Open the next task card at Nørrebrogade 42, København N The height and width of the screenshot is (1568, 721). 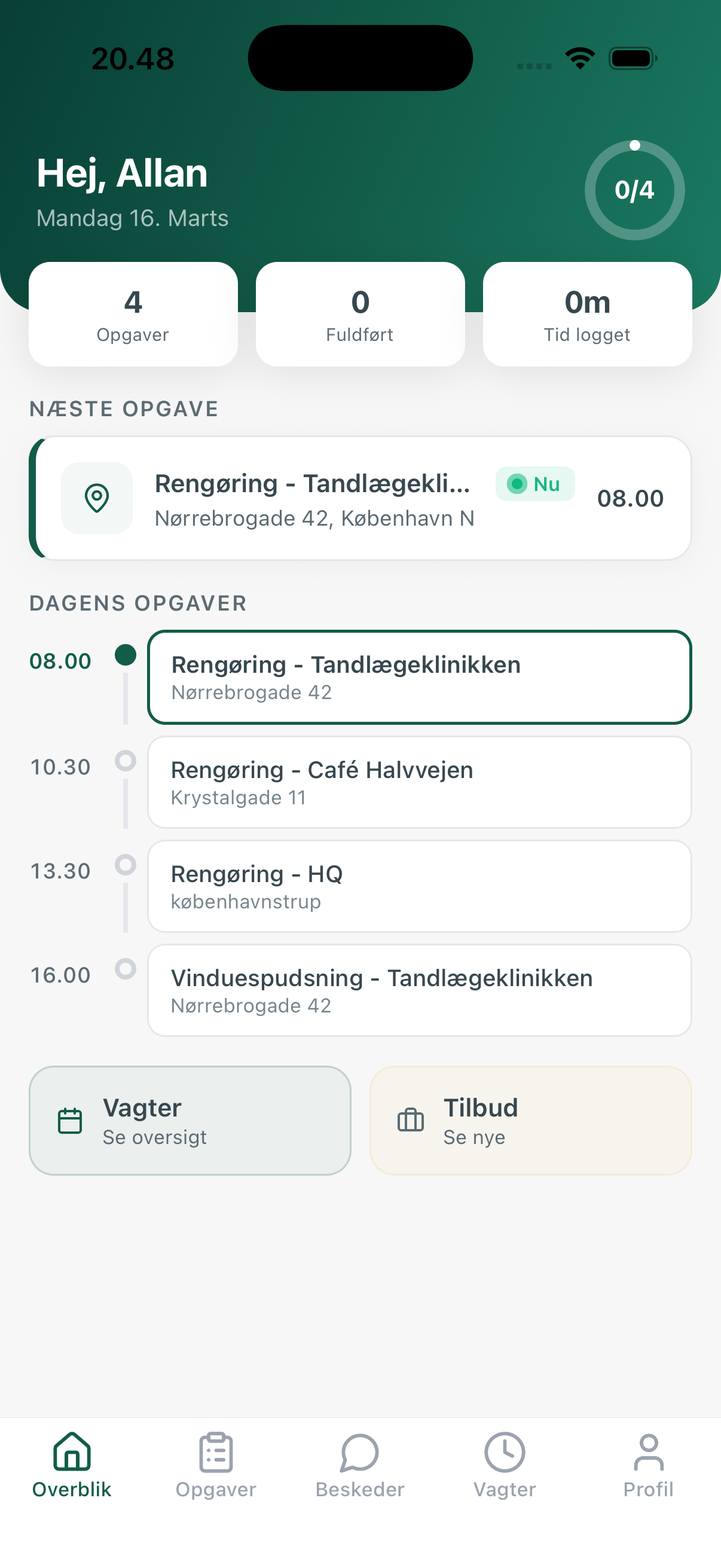[360, 499]
